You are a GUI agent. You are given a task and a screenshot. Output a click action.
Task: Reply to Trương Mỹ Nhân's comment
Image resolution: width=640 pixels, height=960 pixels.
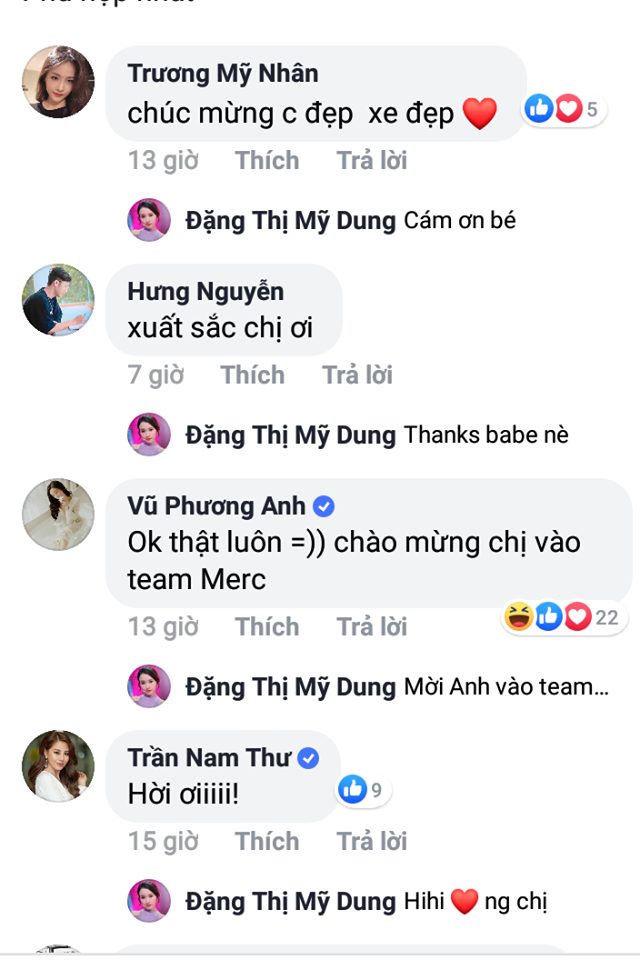coord(371,160)
